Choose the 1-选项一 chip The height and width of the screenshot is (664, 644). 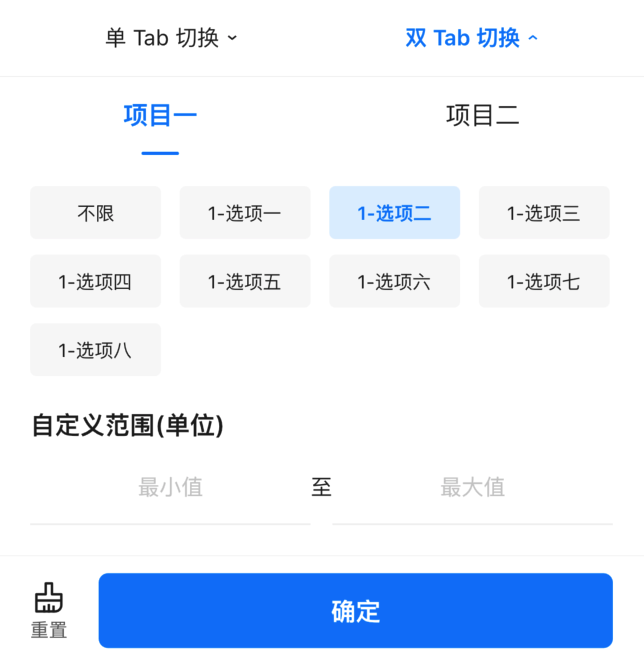[x=245, y=213]
